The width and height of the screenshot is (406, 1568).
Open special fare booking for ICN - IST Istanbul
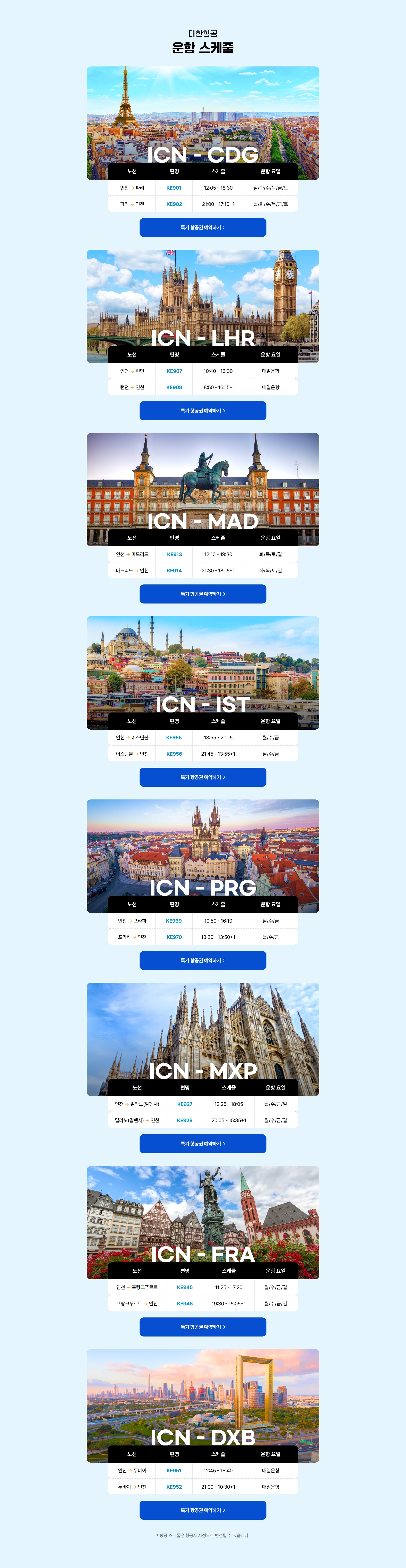point(203,777)
